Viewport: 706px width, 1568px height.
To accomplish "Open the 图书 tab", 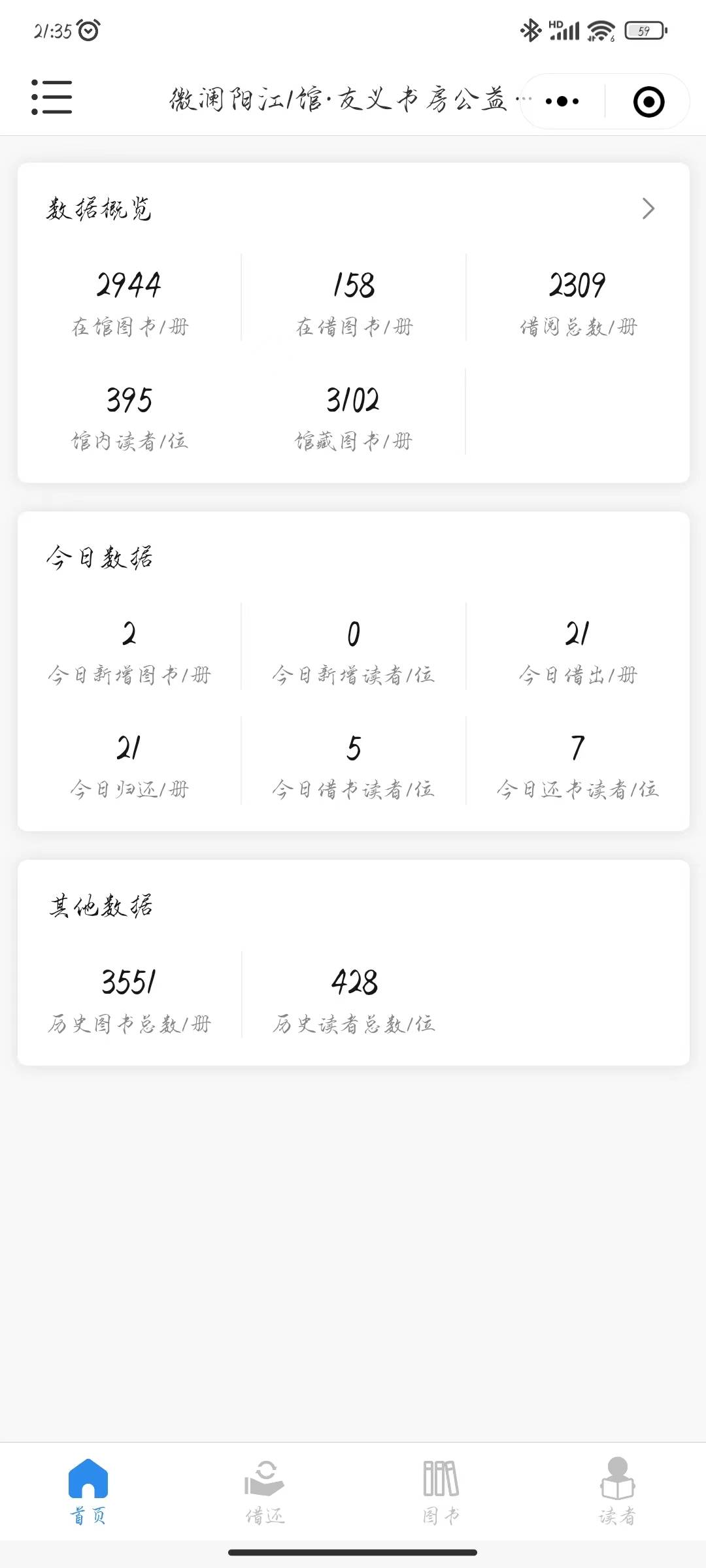I will point(441,1491).
